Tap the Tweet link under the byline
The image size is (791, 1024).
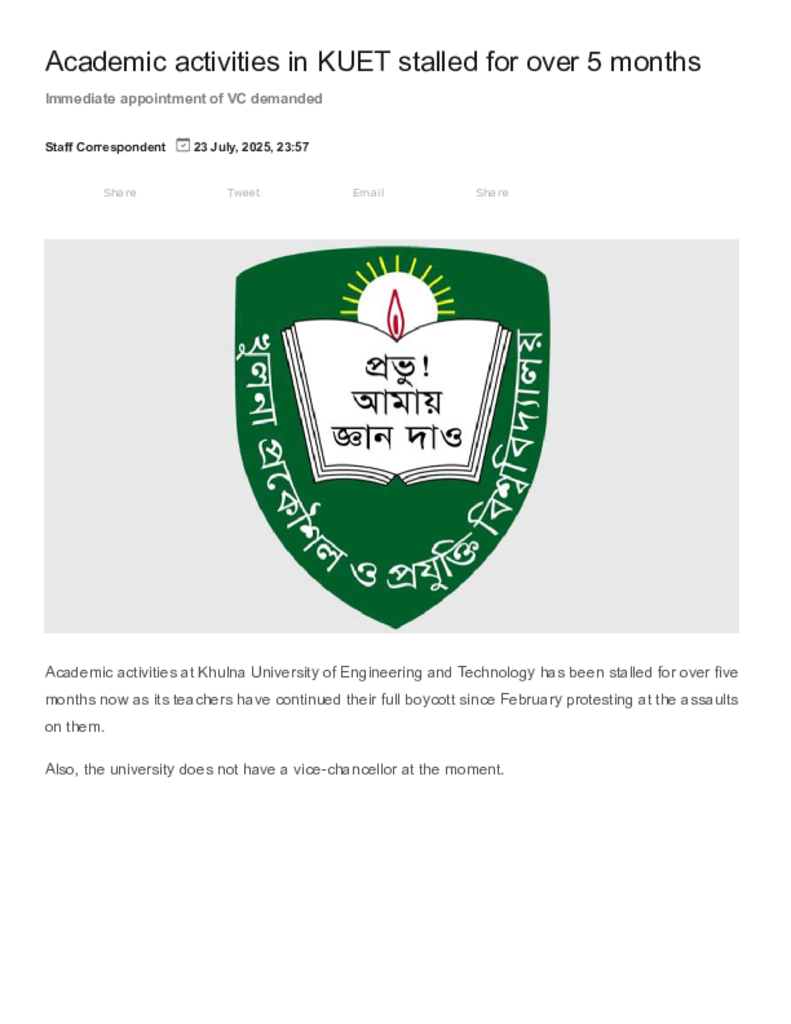(x=243, y=193)
